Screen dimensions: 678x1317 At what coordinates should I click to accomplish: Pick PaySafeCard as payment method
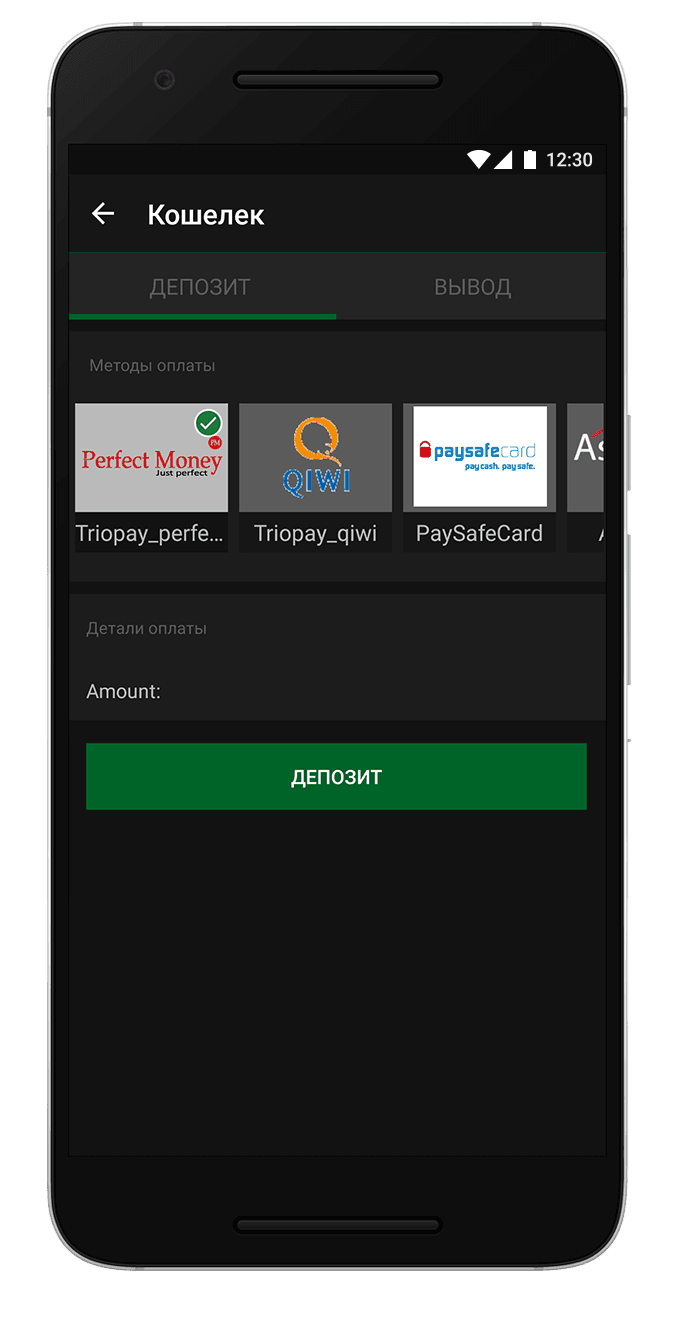(x=479, y=459)
